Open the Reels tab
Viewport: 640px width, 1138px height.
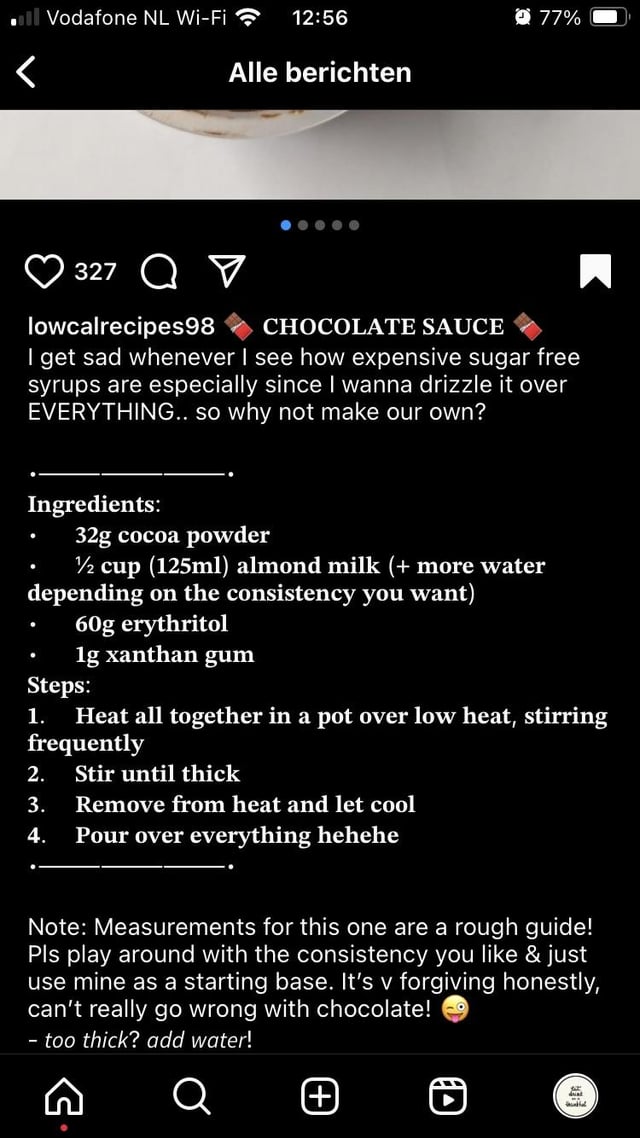point(447,1096)
